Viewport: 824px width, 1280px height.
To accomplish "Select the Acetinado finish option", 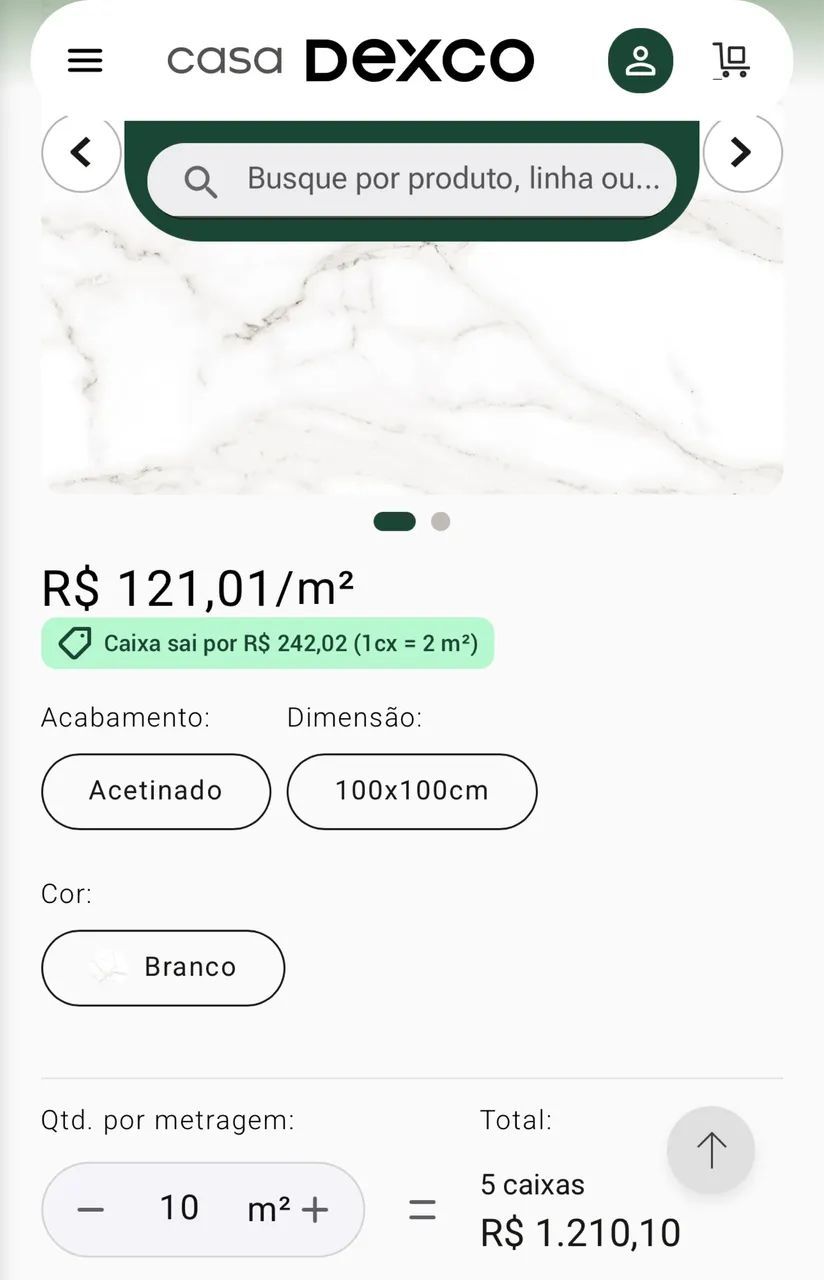I will click(x=155, y=791).
